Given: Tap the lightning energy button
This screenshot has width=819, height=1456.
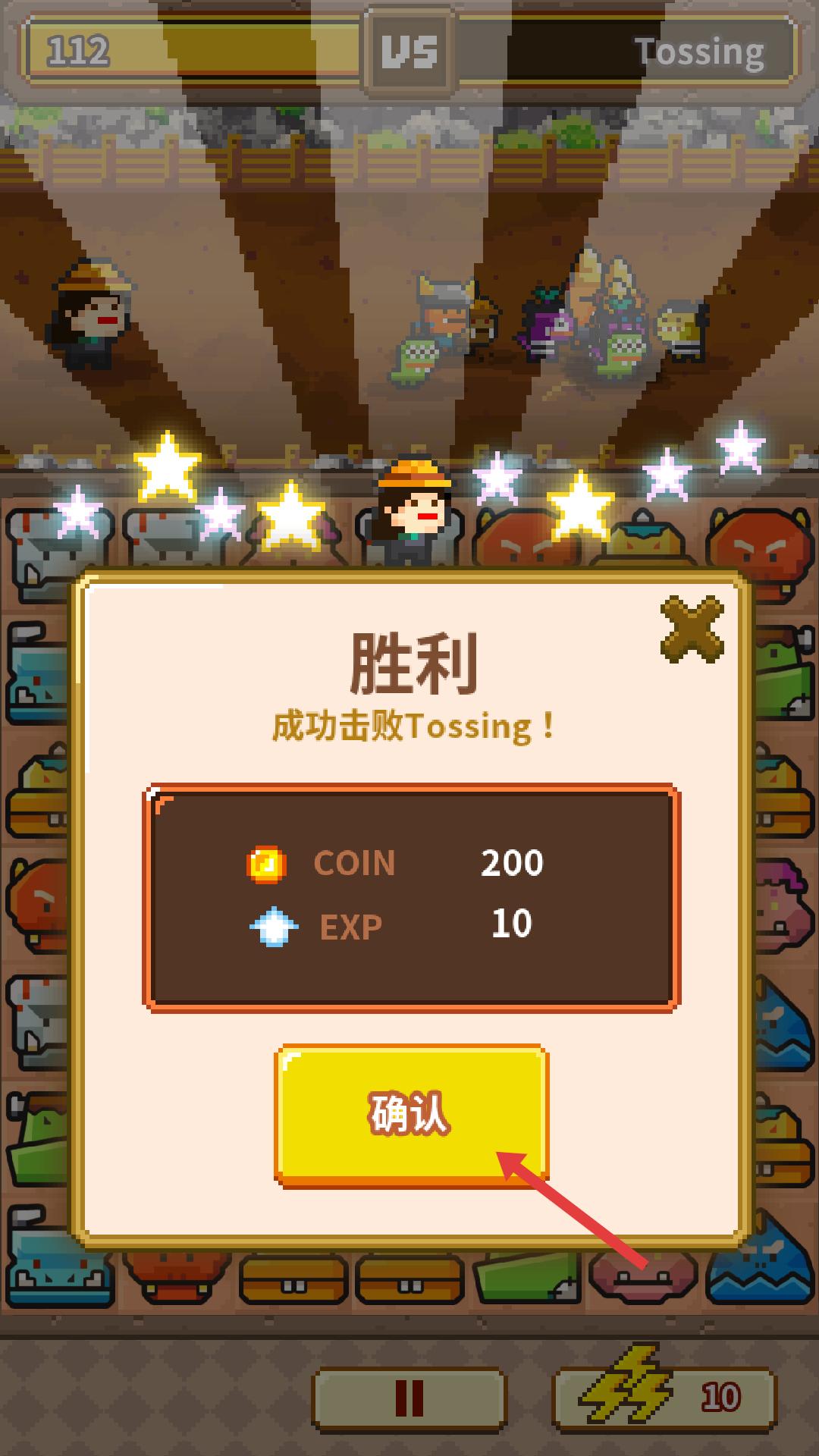Looking at the screenshot, I should [x=664, y=1398].
